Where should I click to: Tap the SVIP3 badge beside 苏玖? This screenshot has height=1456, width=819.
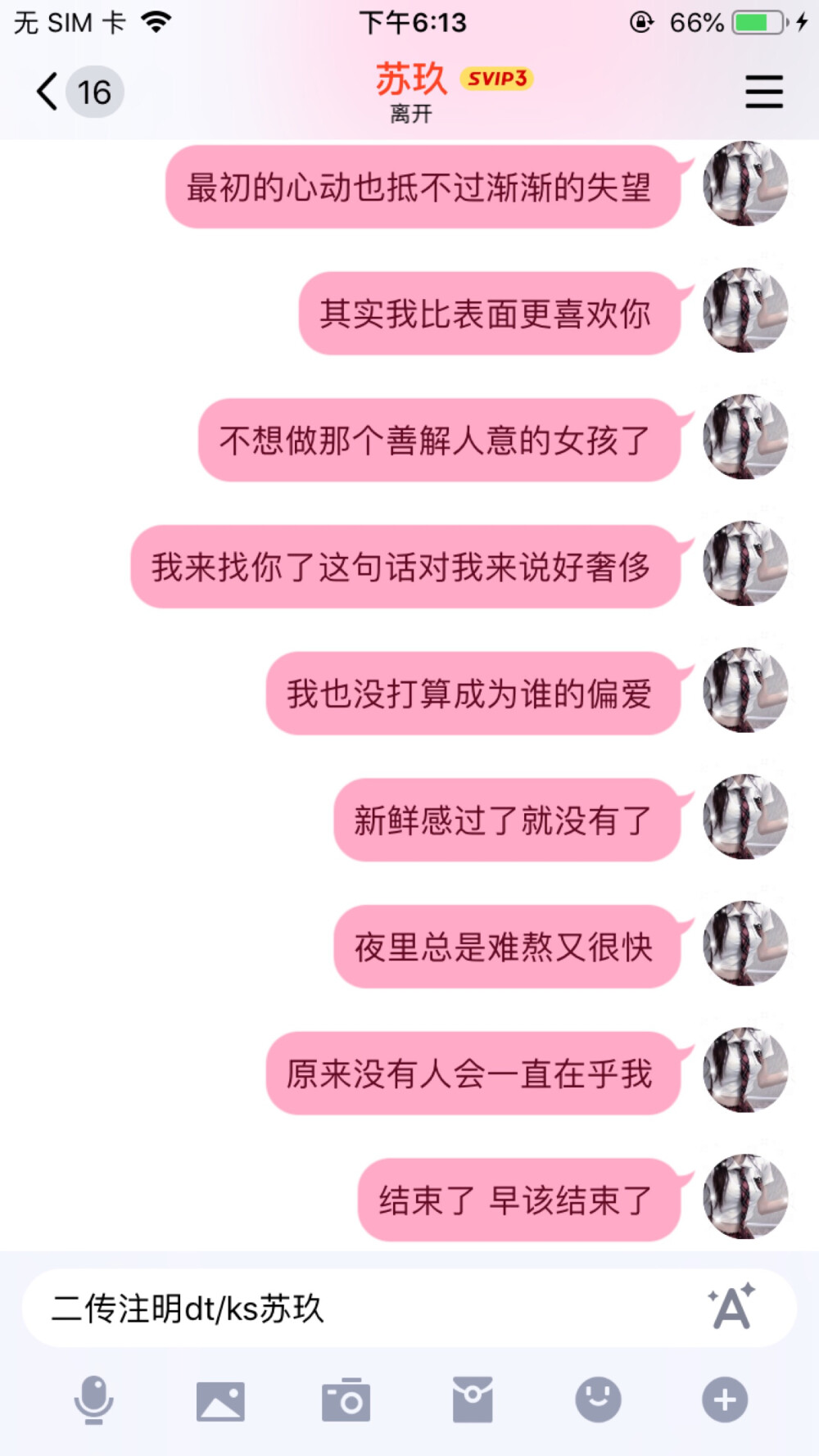[497, 79]
